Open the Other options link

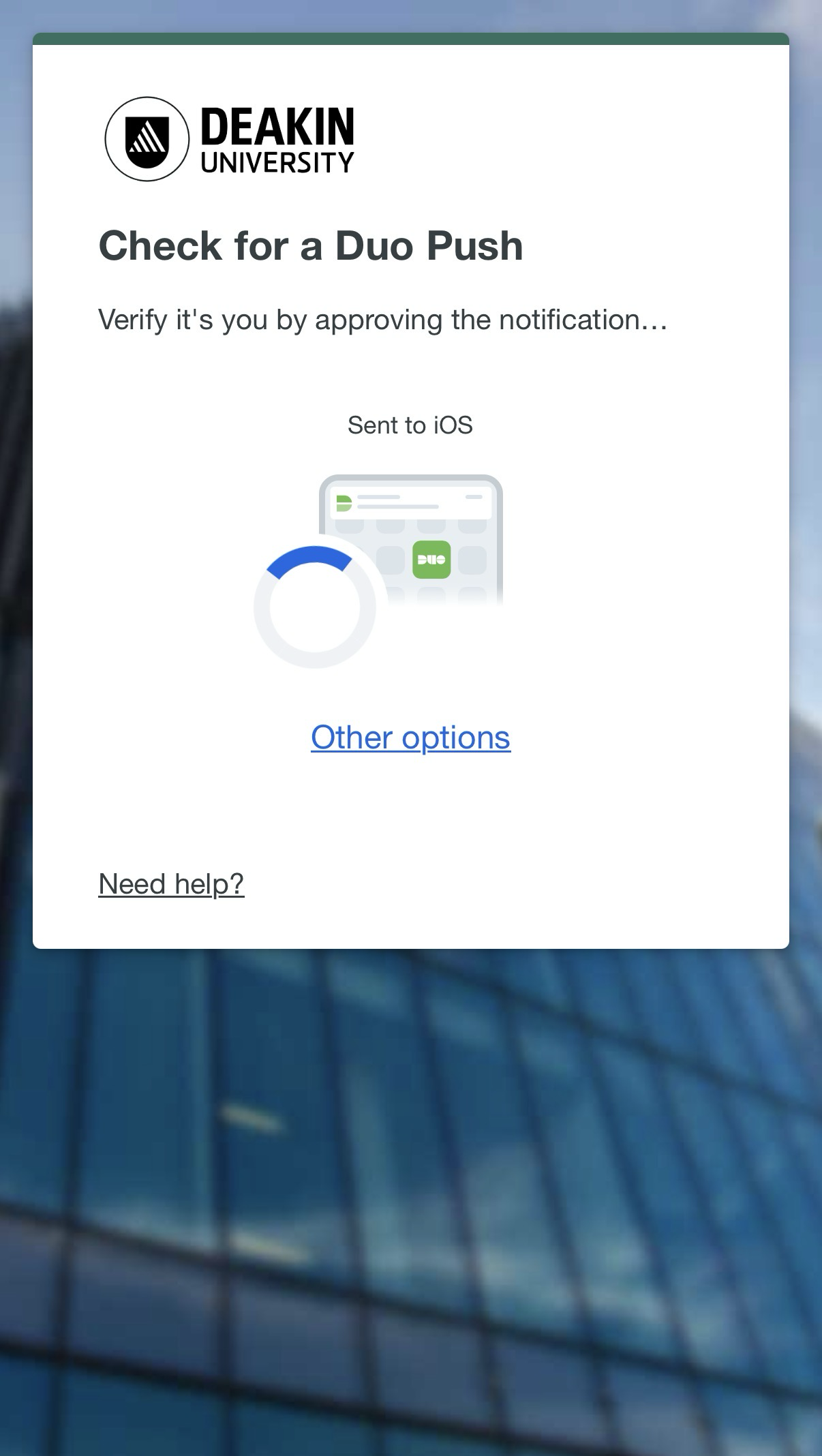point(410,738)
